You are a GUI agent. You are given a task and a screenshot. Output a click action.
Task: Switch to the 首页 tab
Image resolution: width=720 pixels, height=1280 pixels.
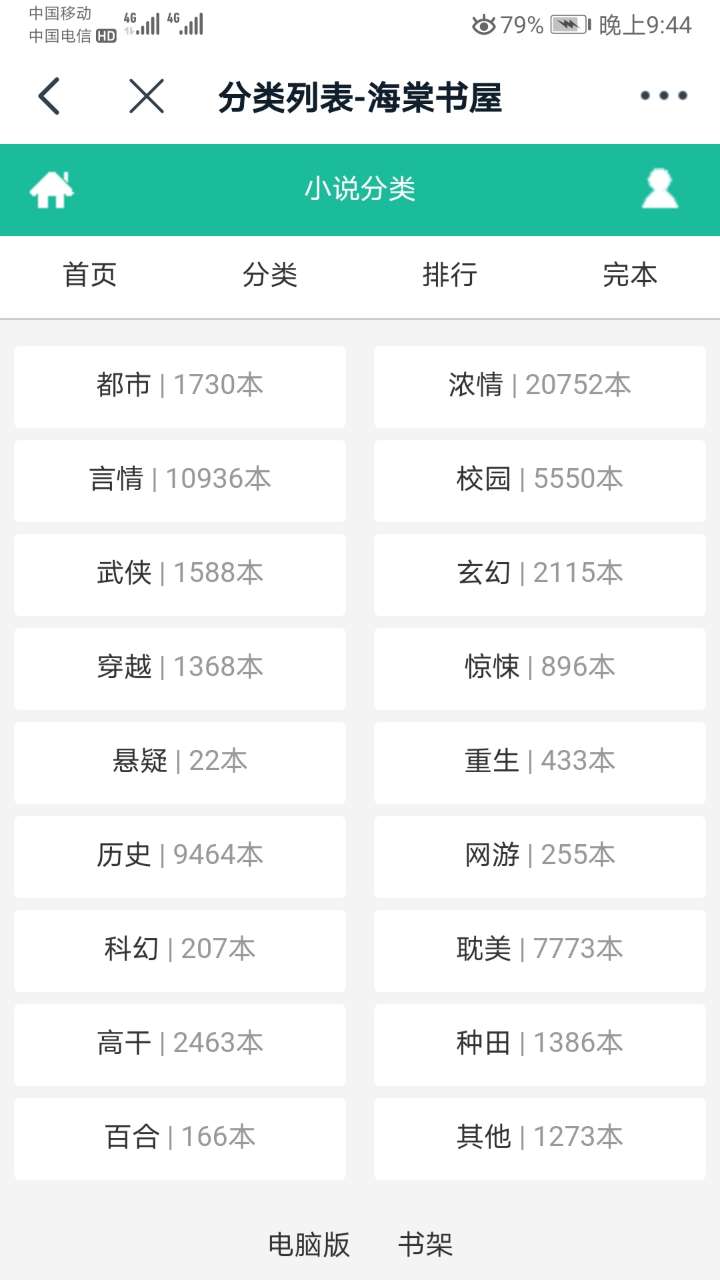pyautogui.click(x=90, y=275)
